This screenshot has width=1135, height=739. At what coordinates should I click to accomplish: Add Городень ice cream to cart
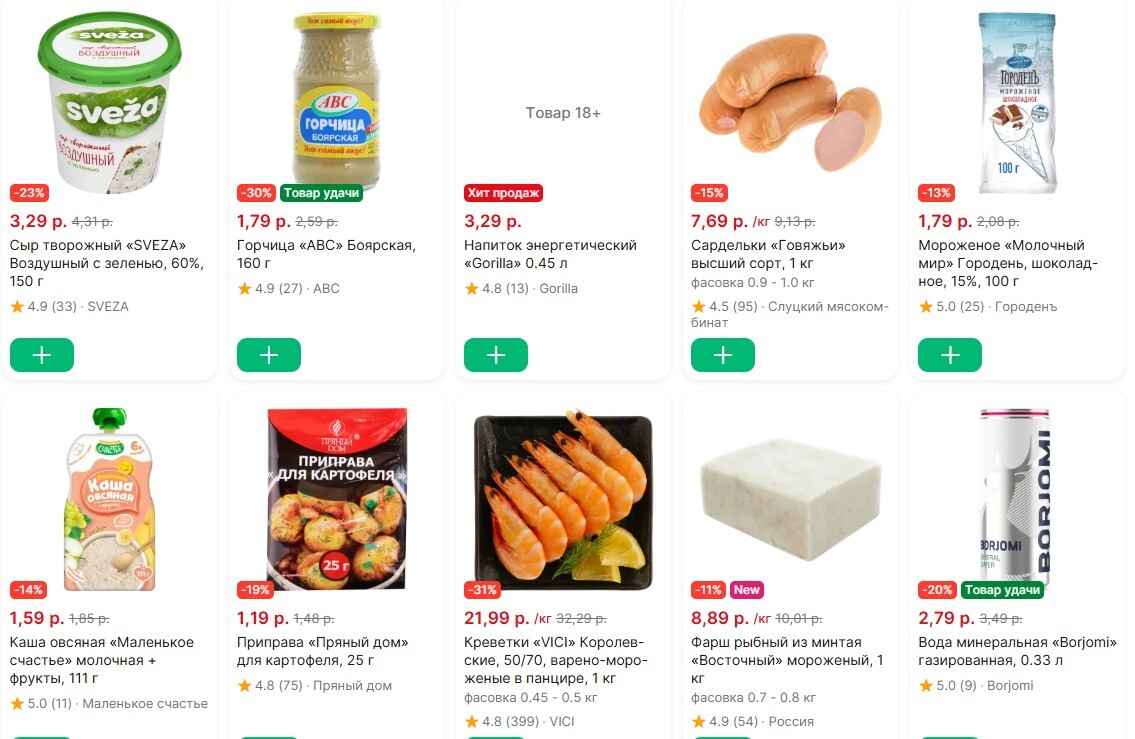[950, 355]
